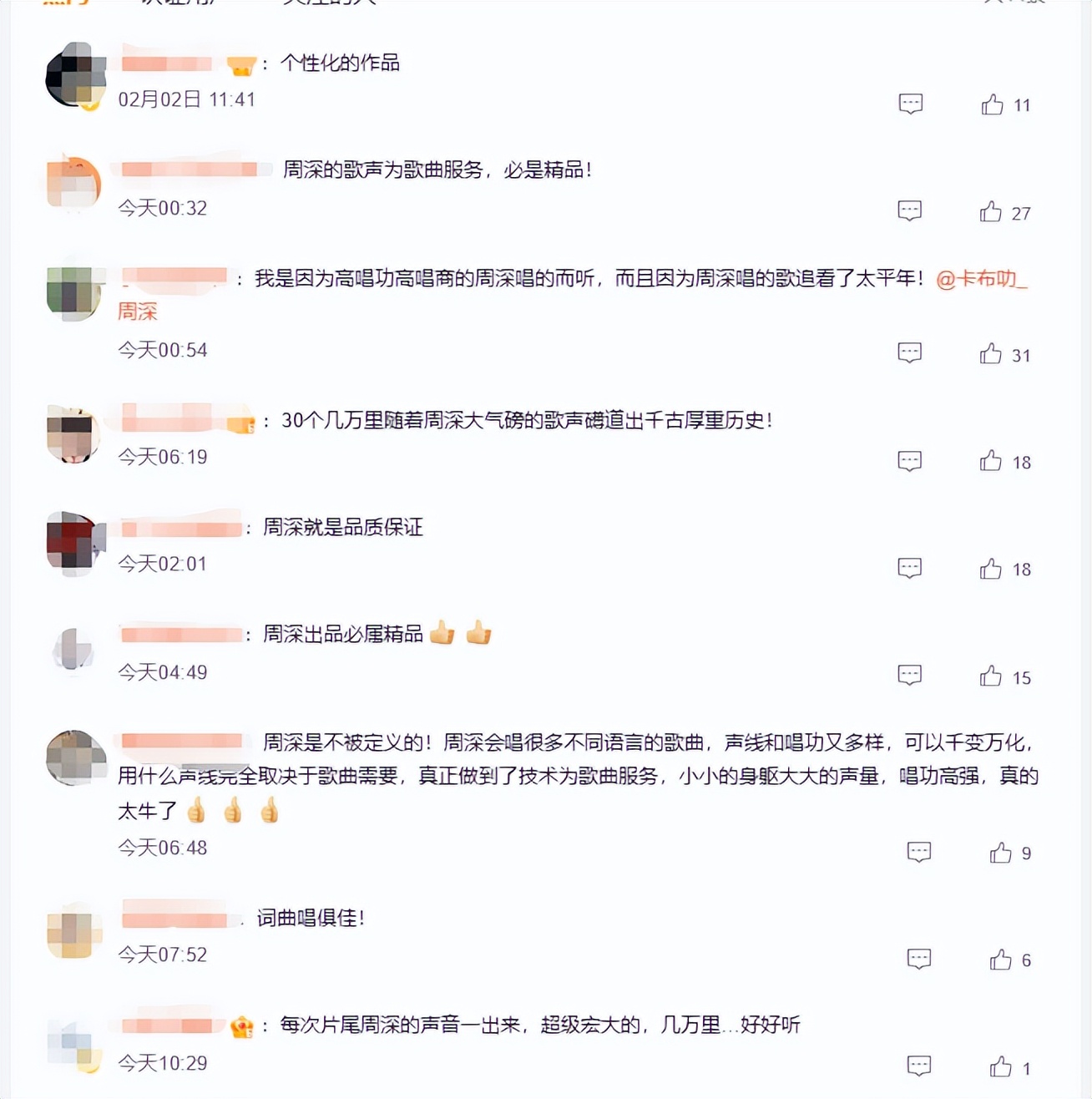
Task: Like the comment '周深是不被定义的'
Action: click(1000, 853)
